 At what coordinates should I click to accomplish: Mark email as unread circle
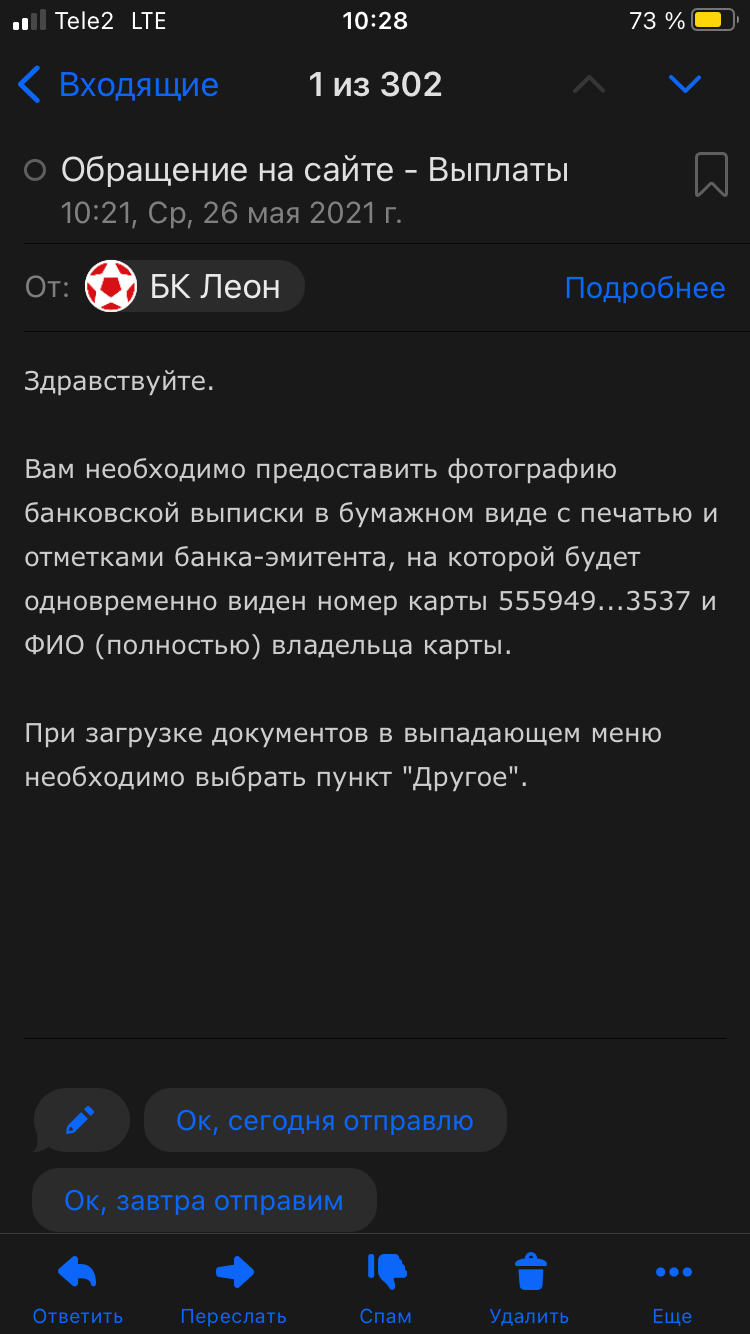(x=35, y=171)
